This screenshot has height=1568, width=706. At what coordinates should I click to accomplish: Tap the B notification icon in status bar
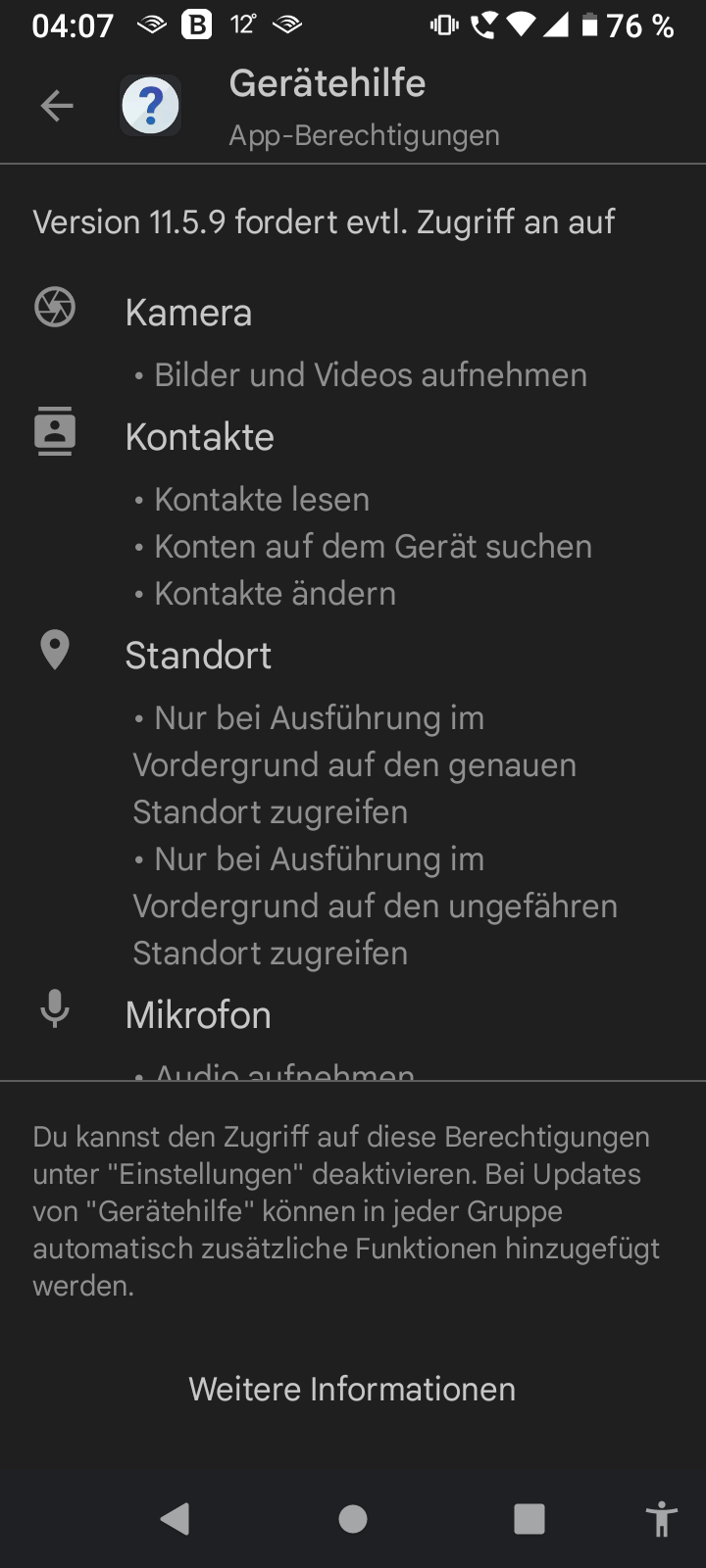coord(195,24)
